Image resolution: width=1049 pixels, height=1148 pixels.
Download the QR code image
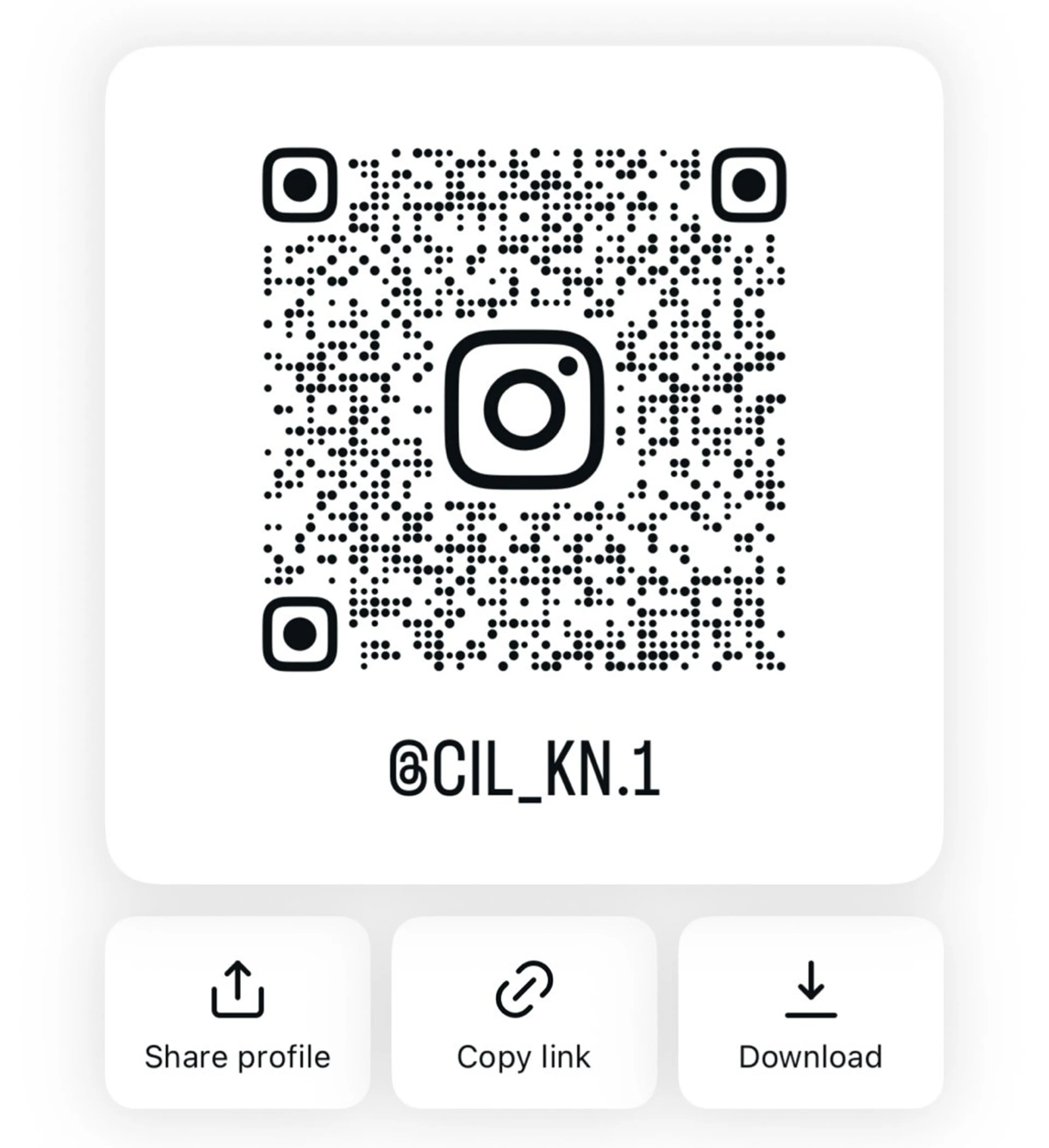tap(811, 1012)
